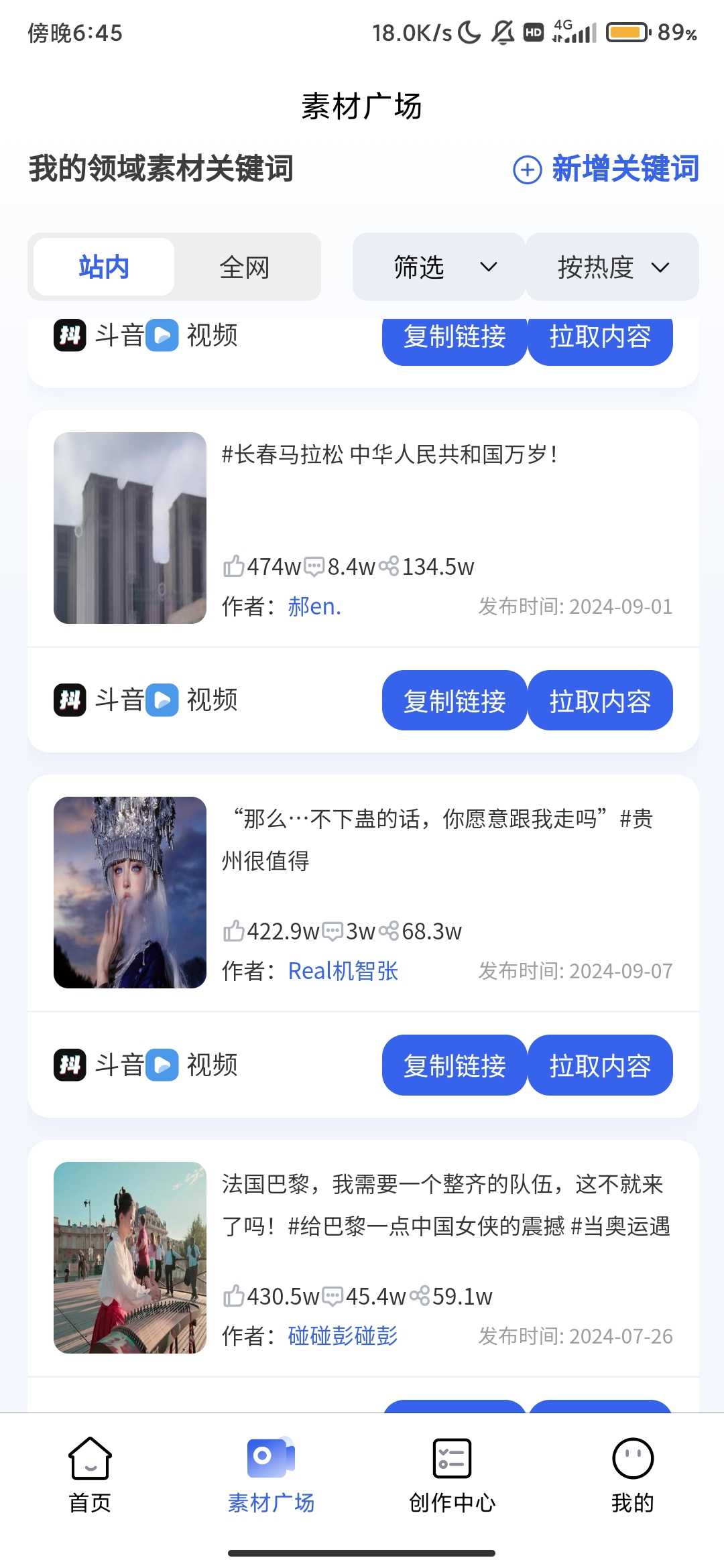Open the 法国巴黎 video thumbnail
The image size is (724, 1568).
coord(130,1258)
